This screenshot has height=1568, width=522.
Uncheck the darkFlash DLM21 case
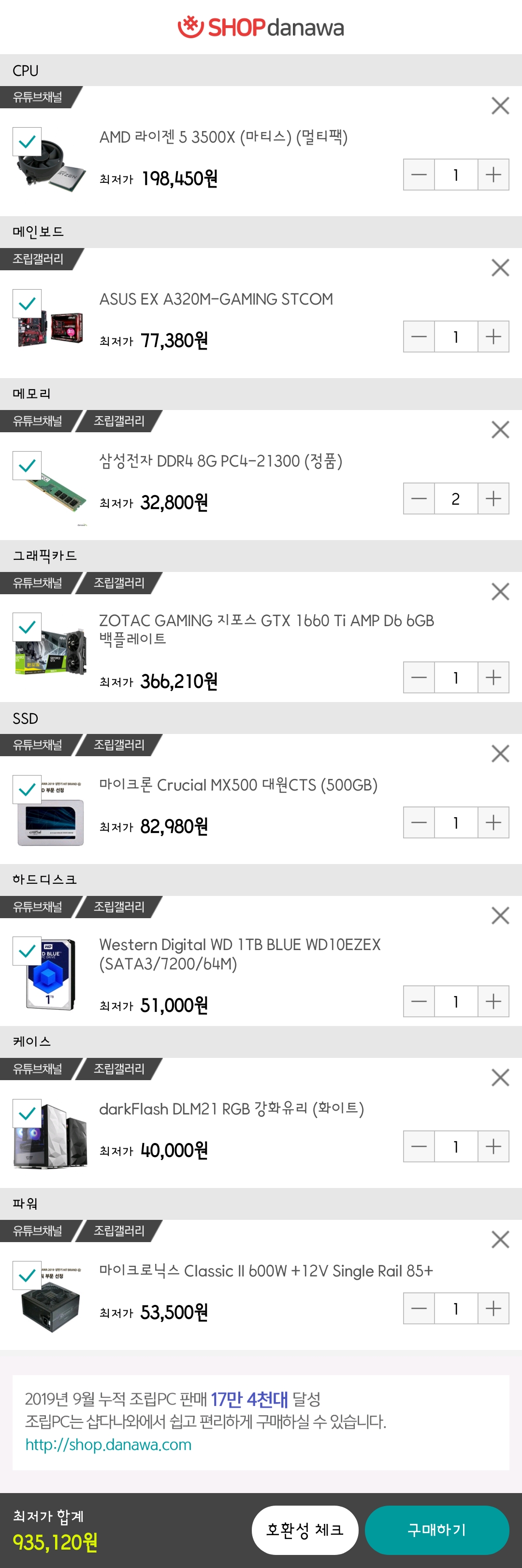27,1114
